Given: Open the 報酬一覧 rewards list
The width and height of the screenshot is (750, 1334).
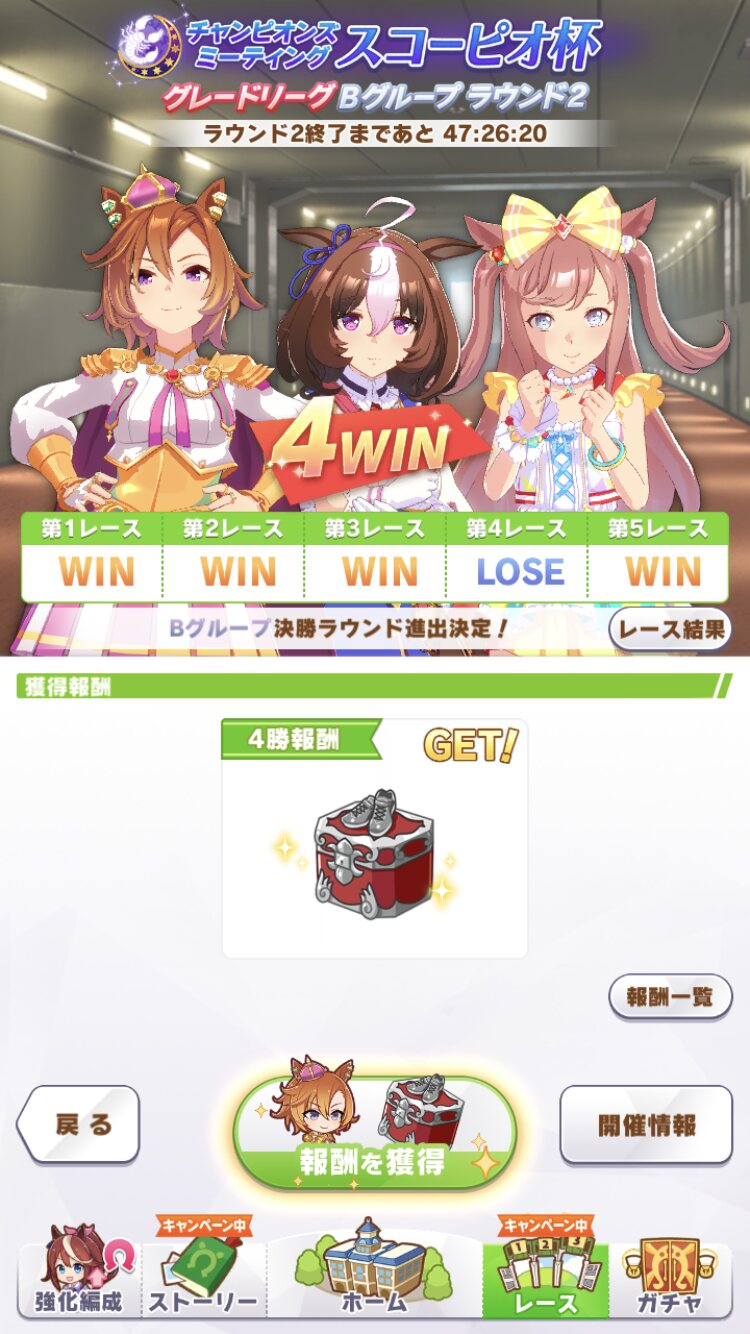Looking at the screenshot, I should point(670,996).
